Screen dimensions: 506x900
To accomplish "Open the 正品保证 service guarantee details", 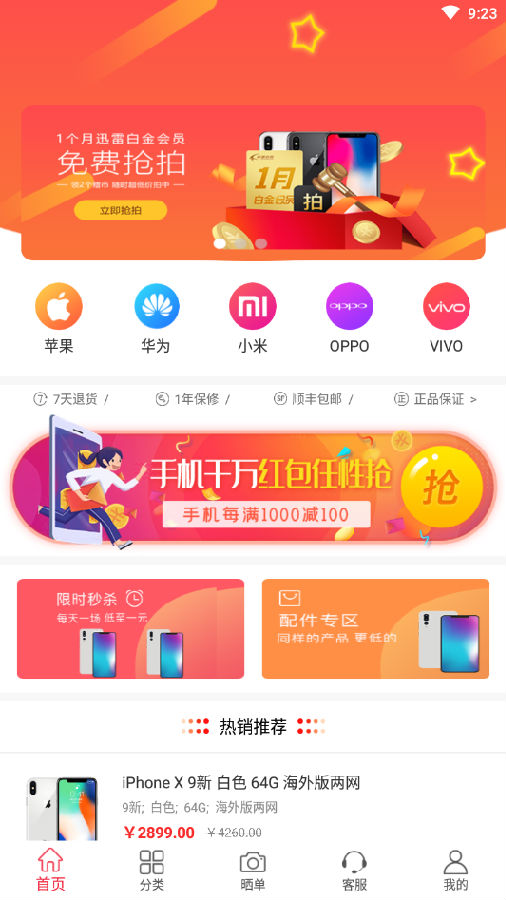I will (435, 399).
